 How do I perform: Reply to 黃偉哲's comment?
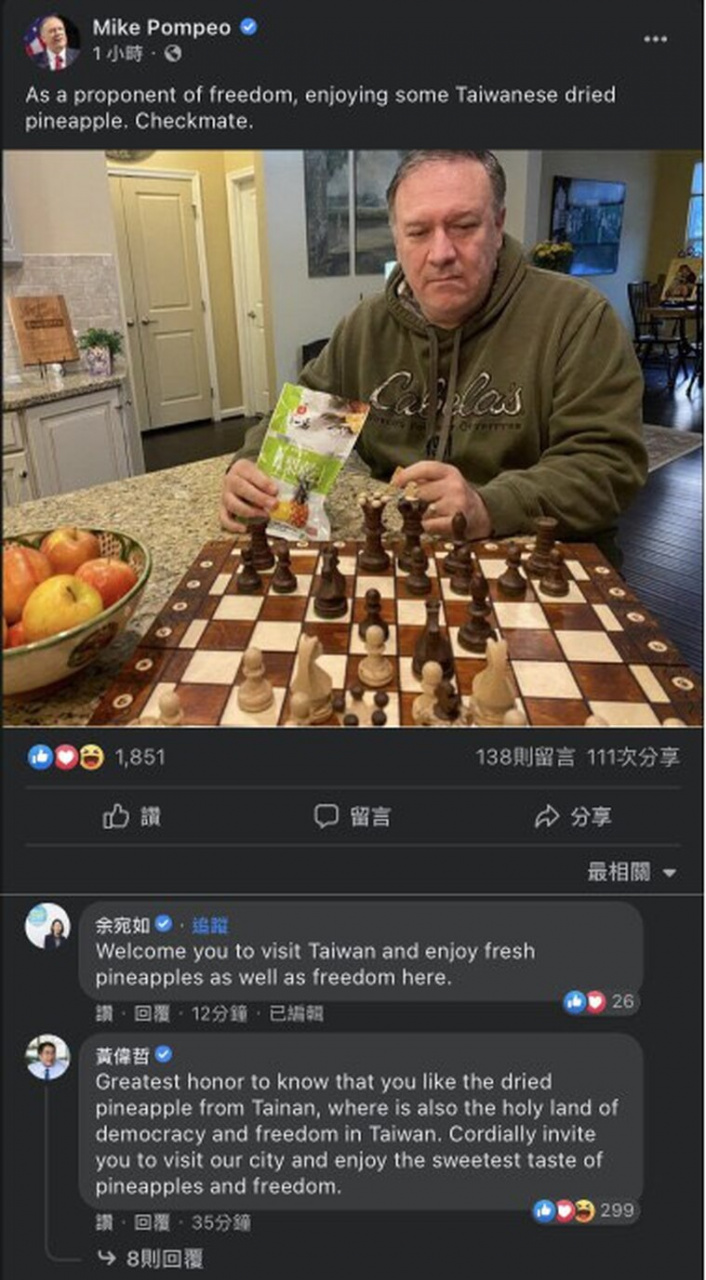[x=152, y=1222]
